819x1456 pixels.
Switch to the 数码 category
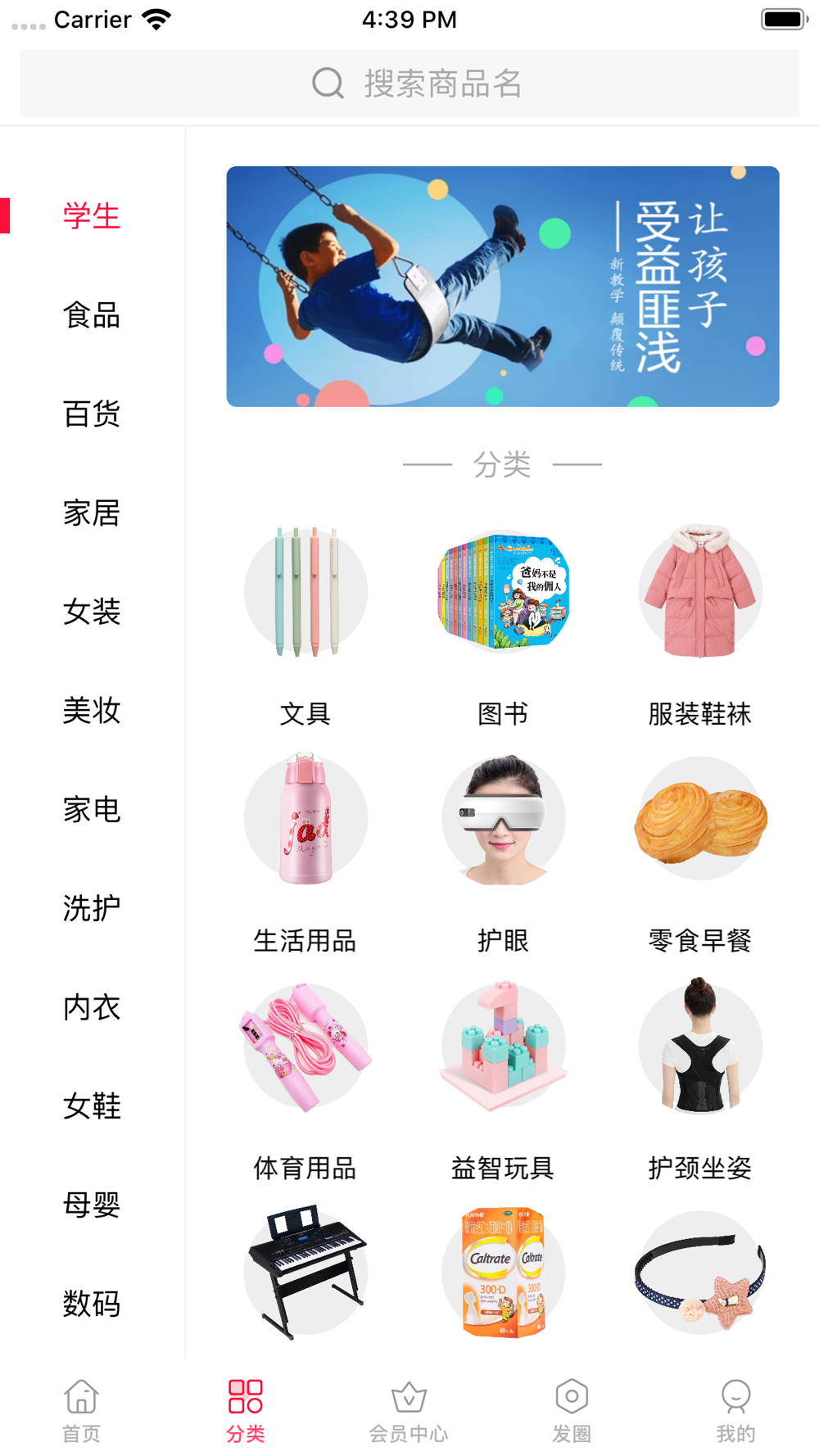click(92, 1304)
